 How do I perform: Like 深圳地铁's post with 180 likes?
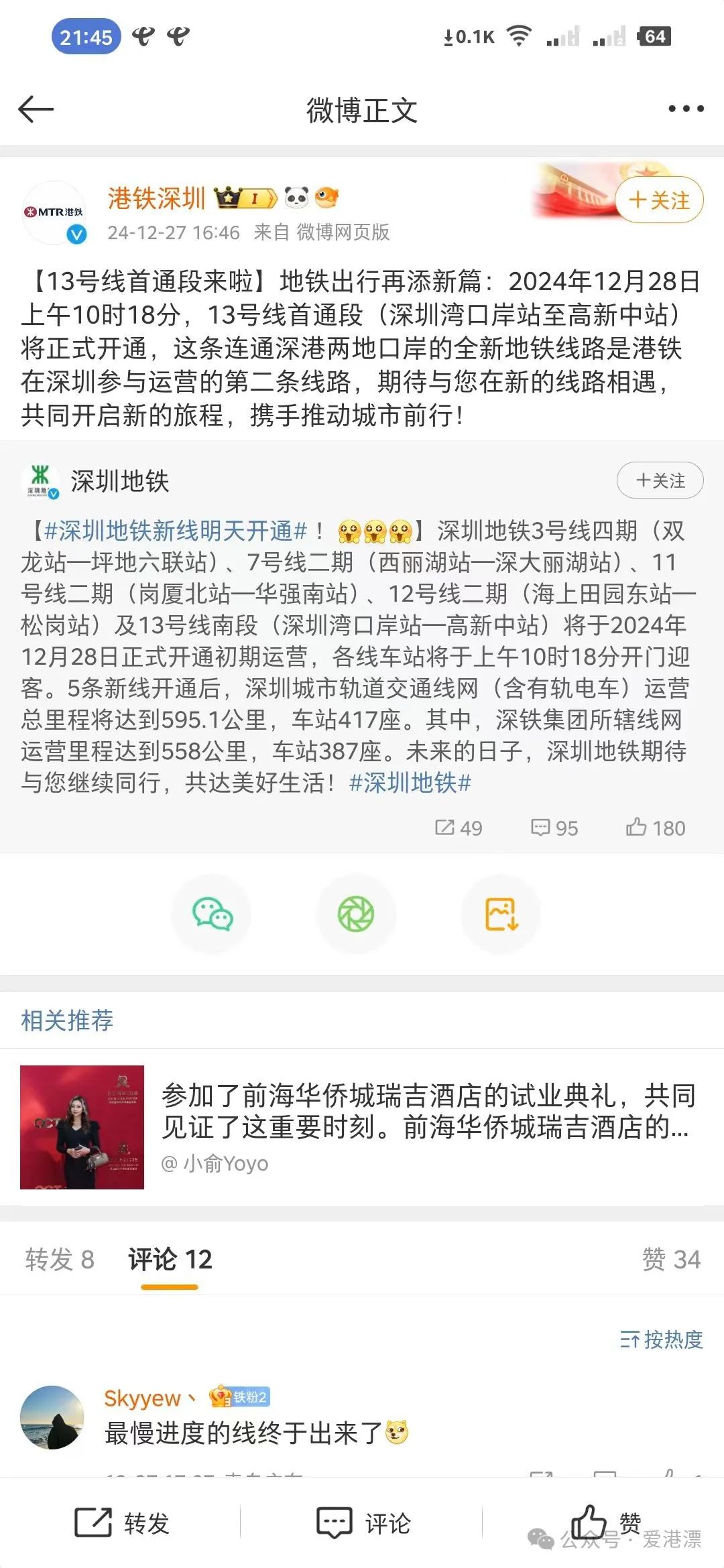point(655,828)
